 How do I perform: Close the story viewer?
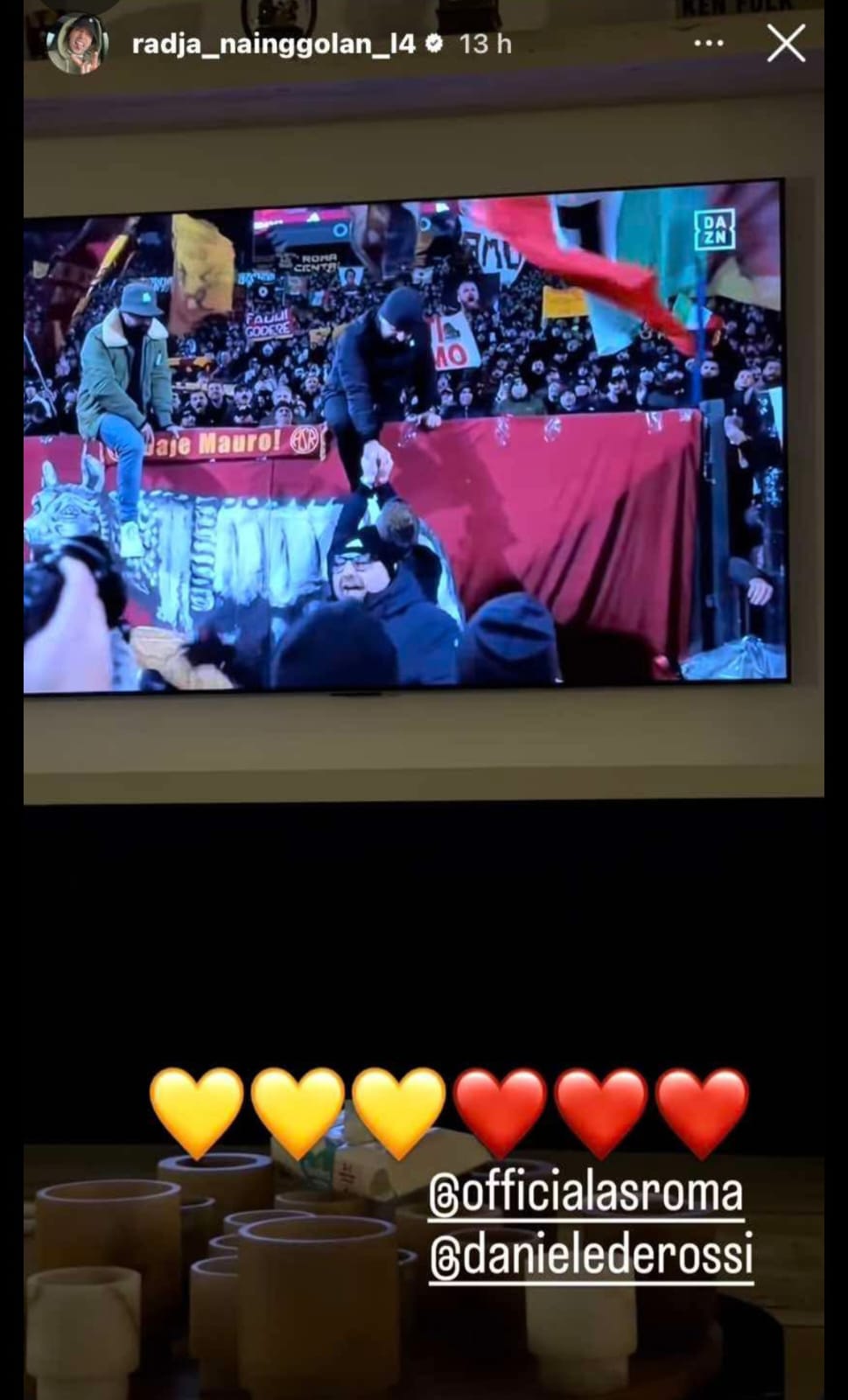click(x=786, y=44)
